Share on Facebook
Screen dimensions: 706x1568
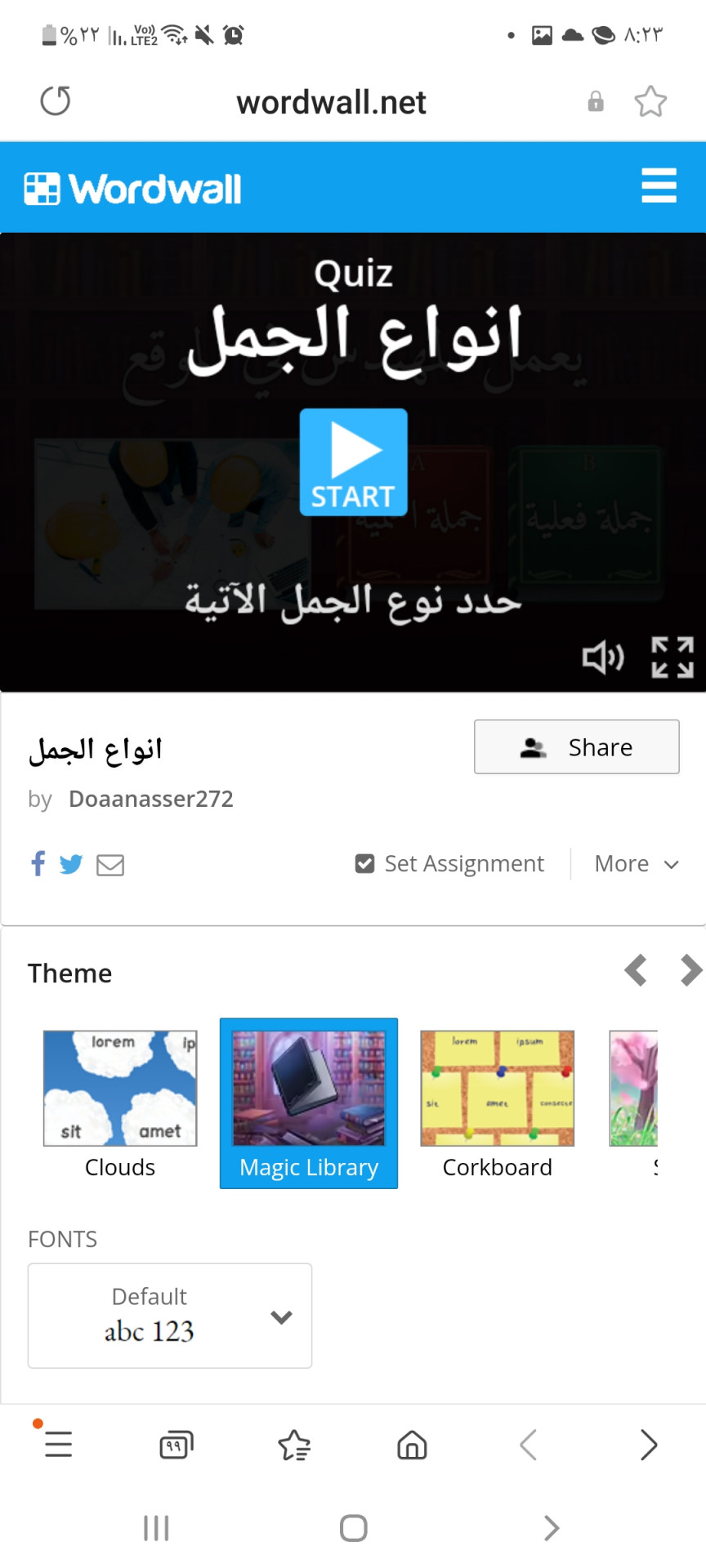[x=38, y=863]
